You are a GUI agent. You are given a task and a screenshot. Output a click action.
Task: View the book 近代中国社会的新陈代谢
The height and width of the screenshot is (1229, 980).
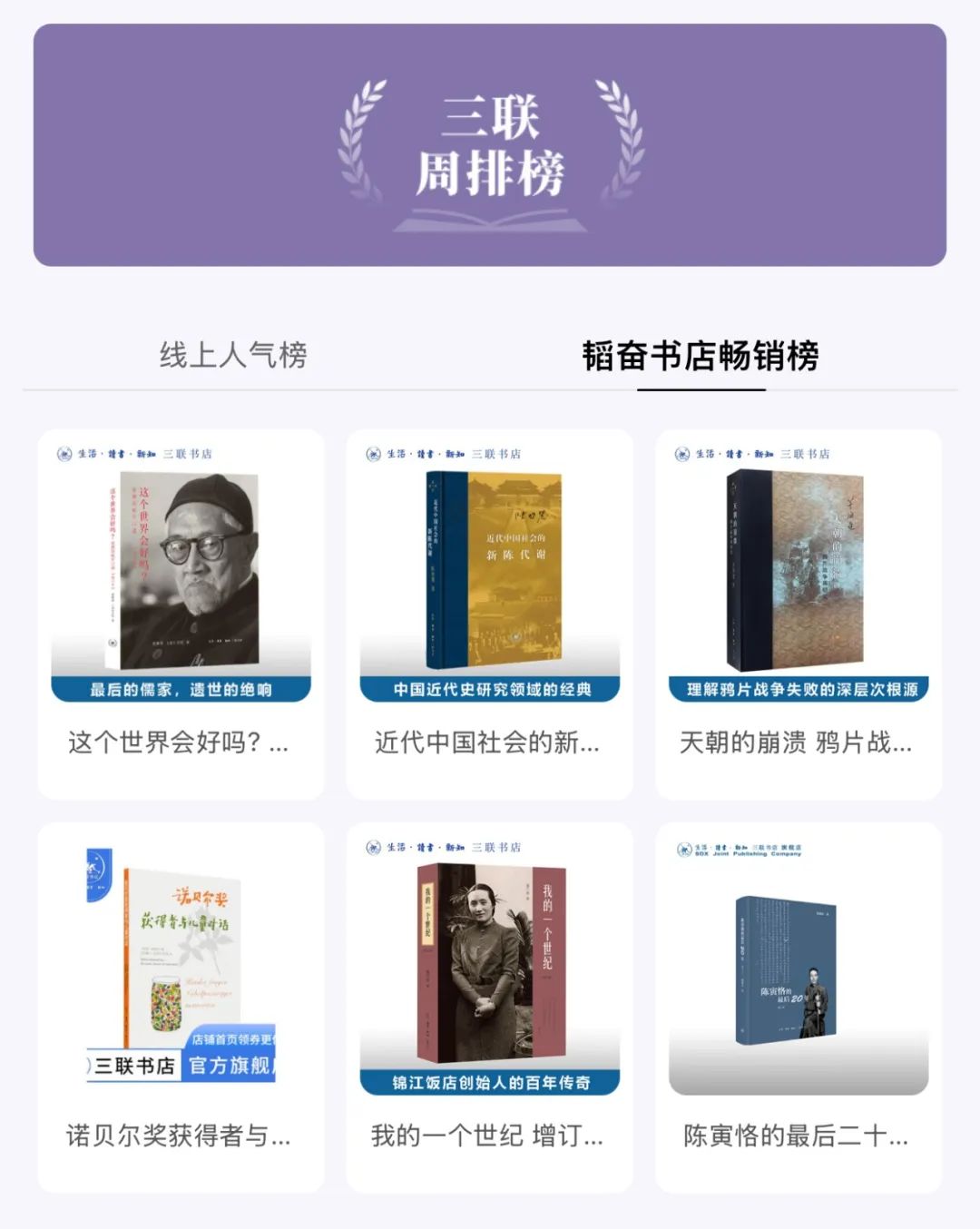[489, 614]
